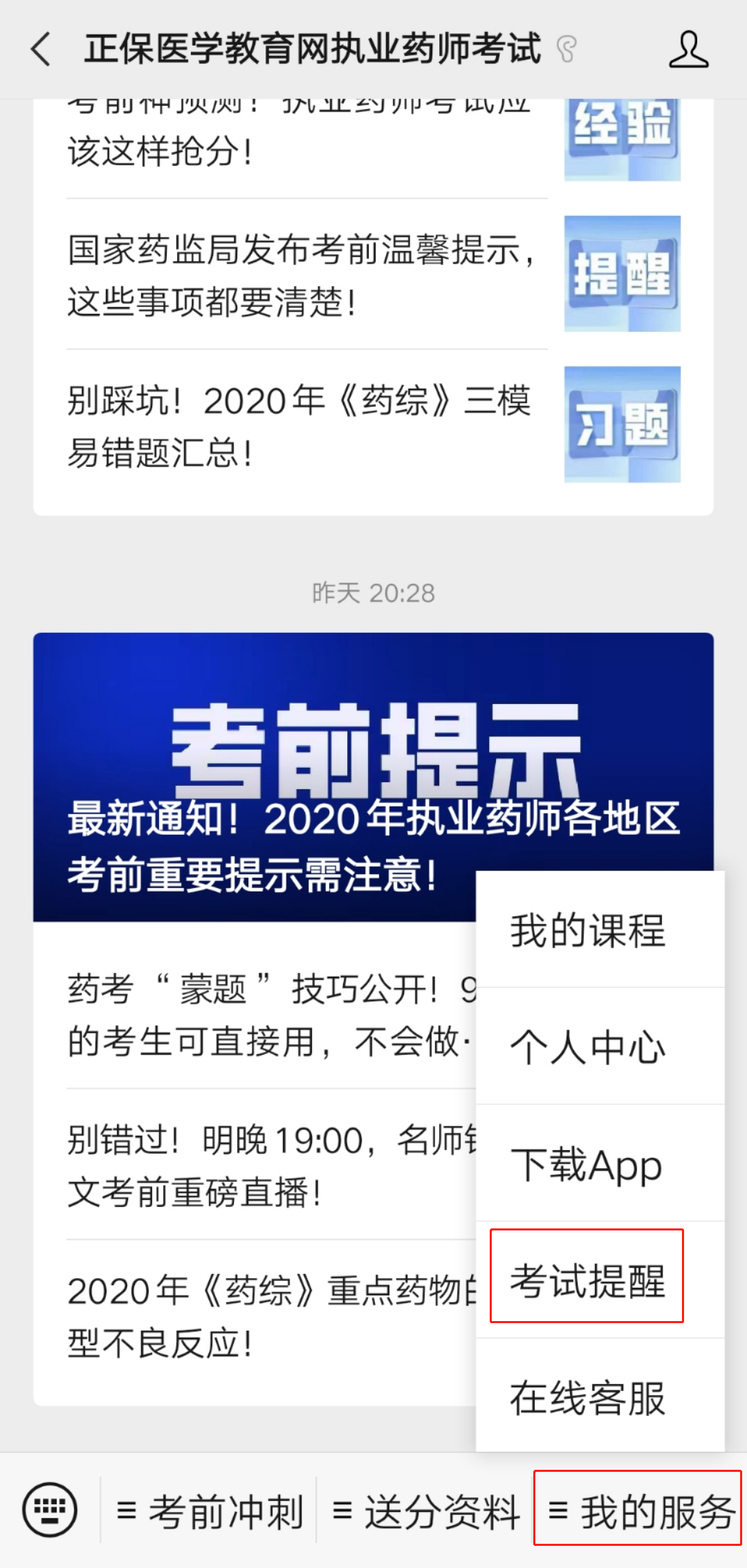Open the 考前冲刺 menu
Screen dimensions: 747x1568
pyautogui.click(x=210, y=1511)
